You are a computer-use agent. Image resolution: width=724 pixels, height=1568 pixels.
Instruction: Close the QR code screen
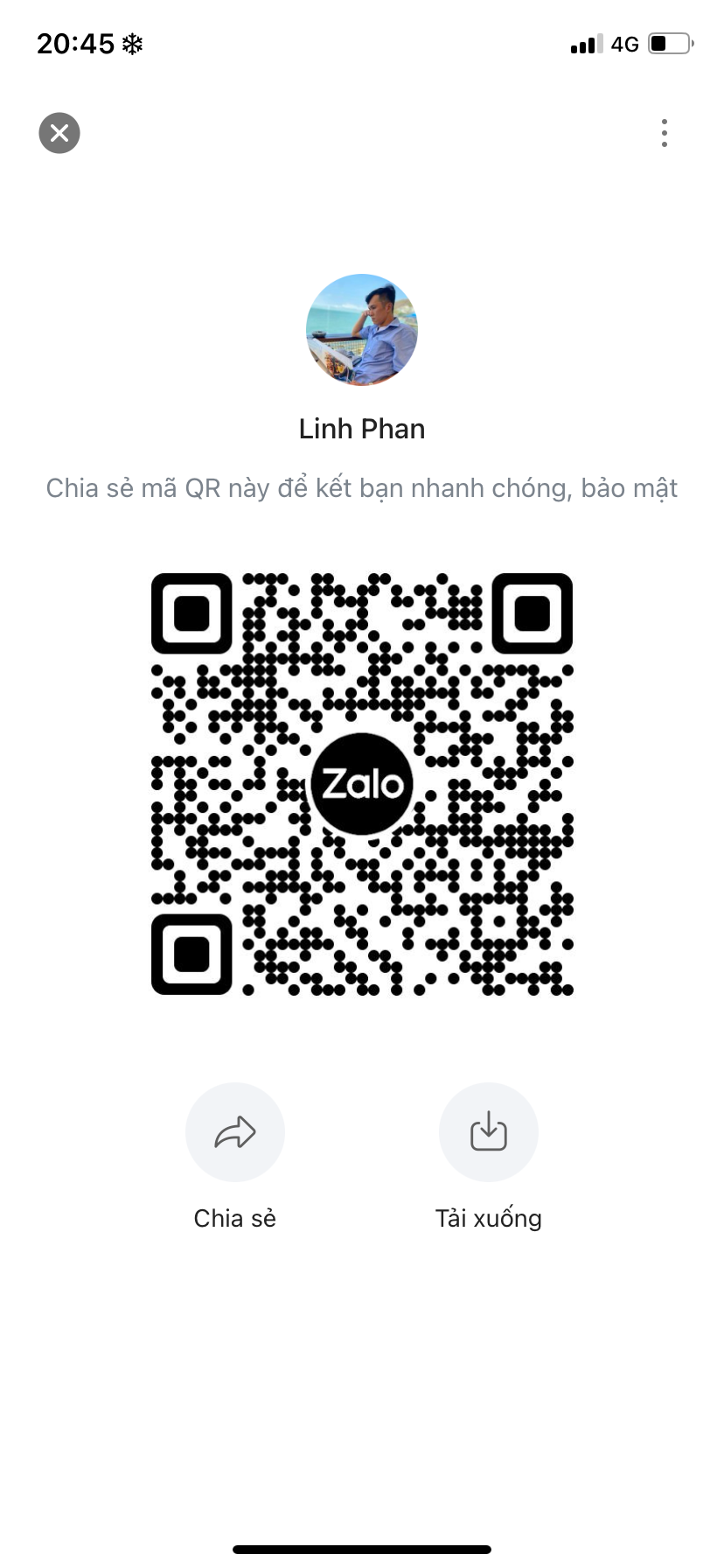pyautogui.click(x=59, y=133)
